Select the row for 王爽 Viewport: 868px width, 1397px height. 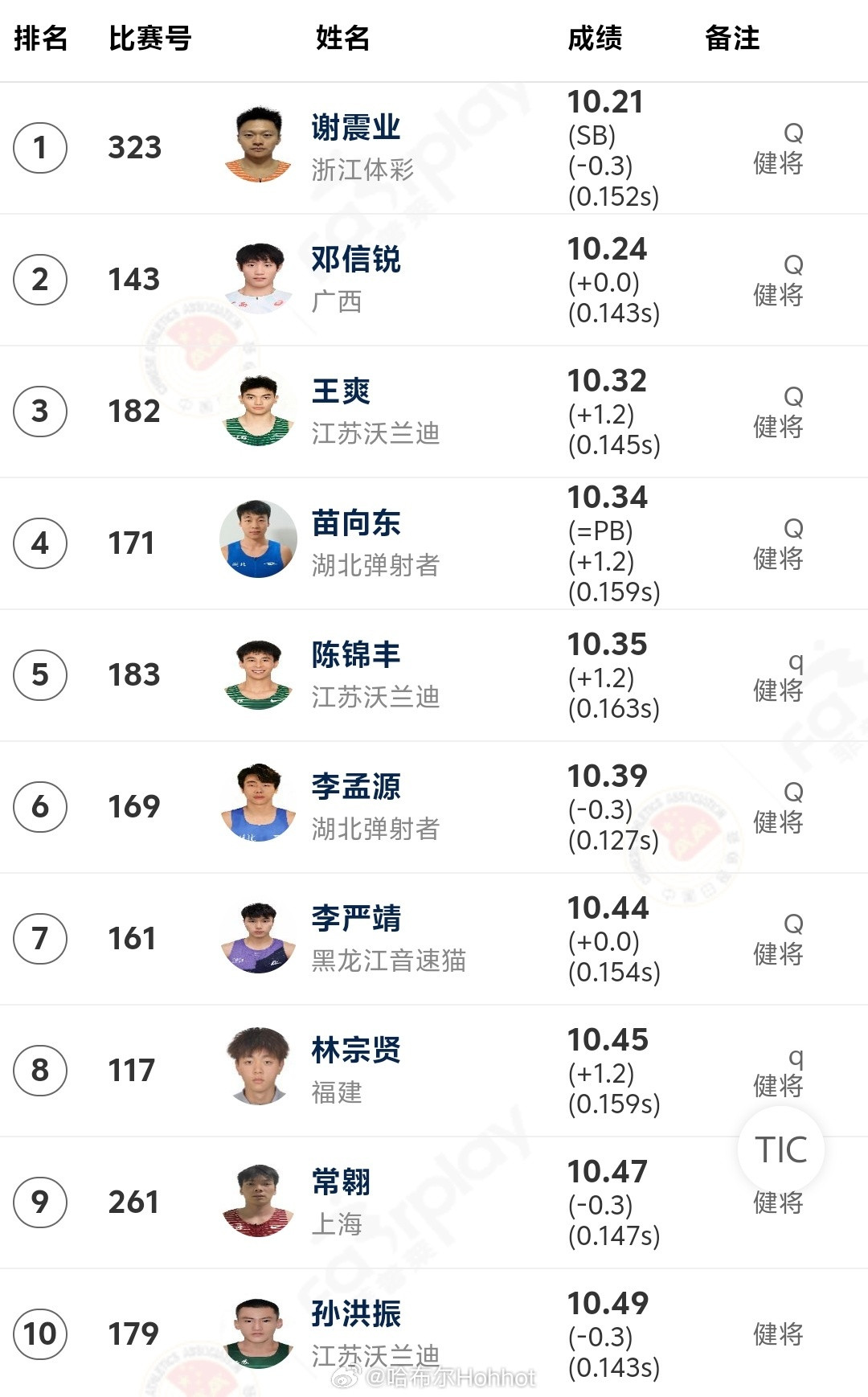pos(434,412)
